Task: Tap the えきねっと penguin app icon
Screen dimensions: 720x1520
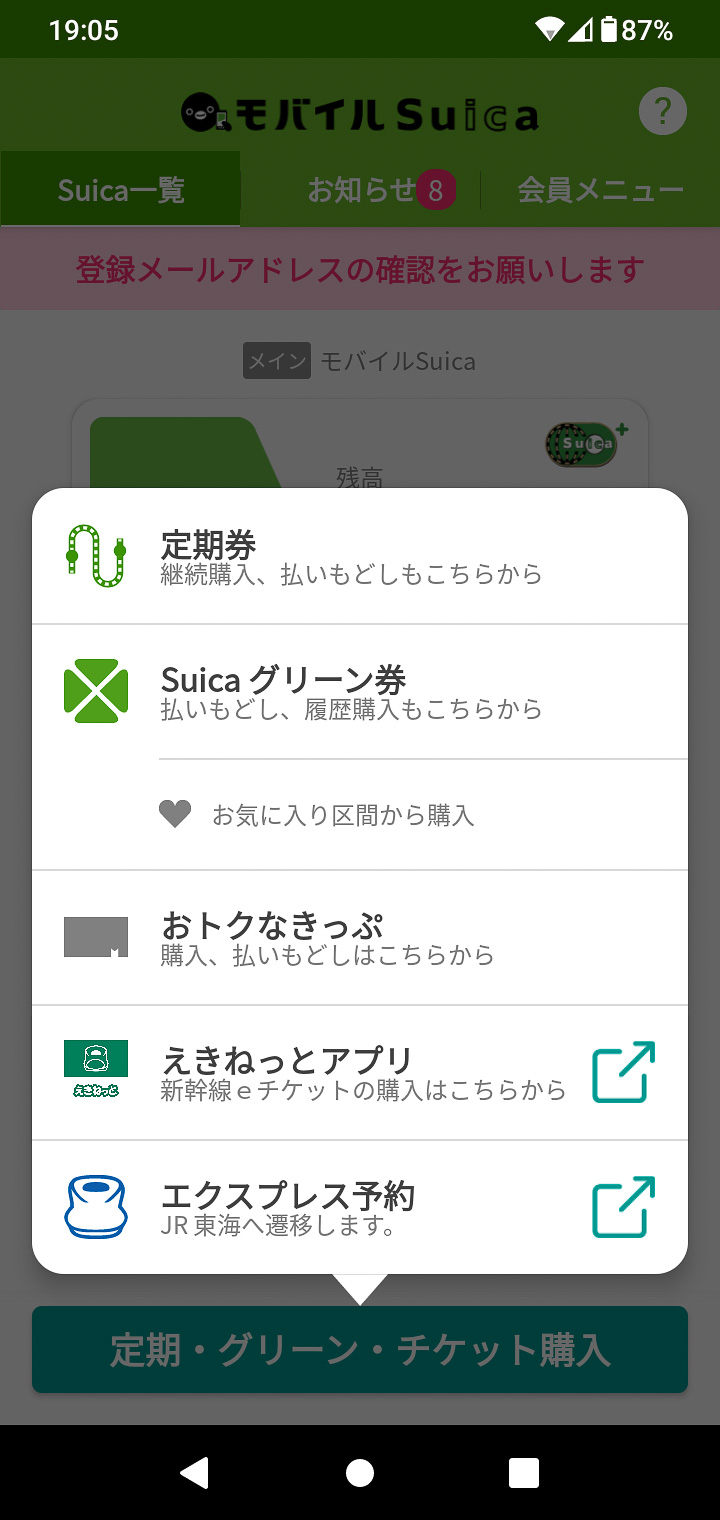Action: click(x=96, y=1070)
